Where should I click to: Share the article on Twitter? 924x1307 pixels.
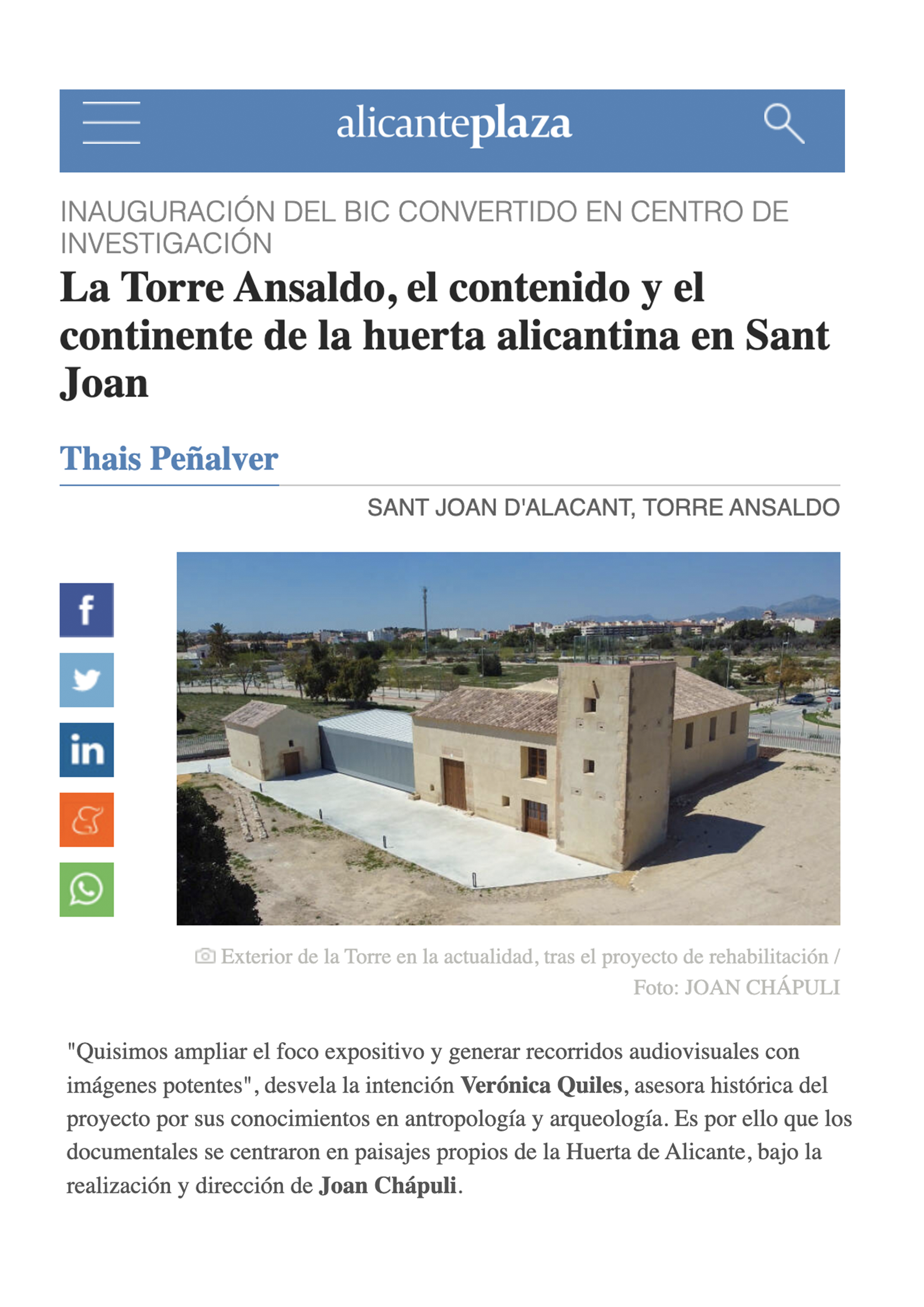point(86,680)
